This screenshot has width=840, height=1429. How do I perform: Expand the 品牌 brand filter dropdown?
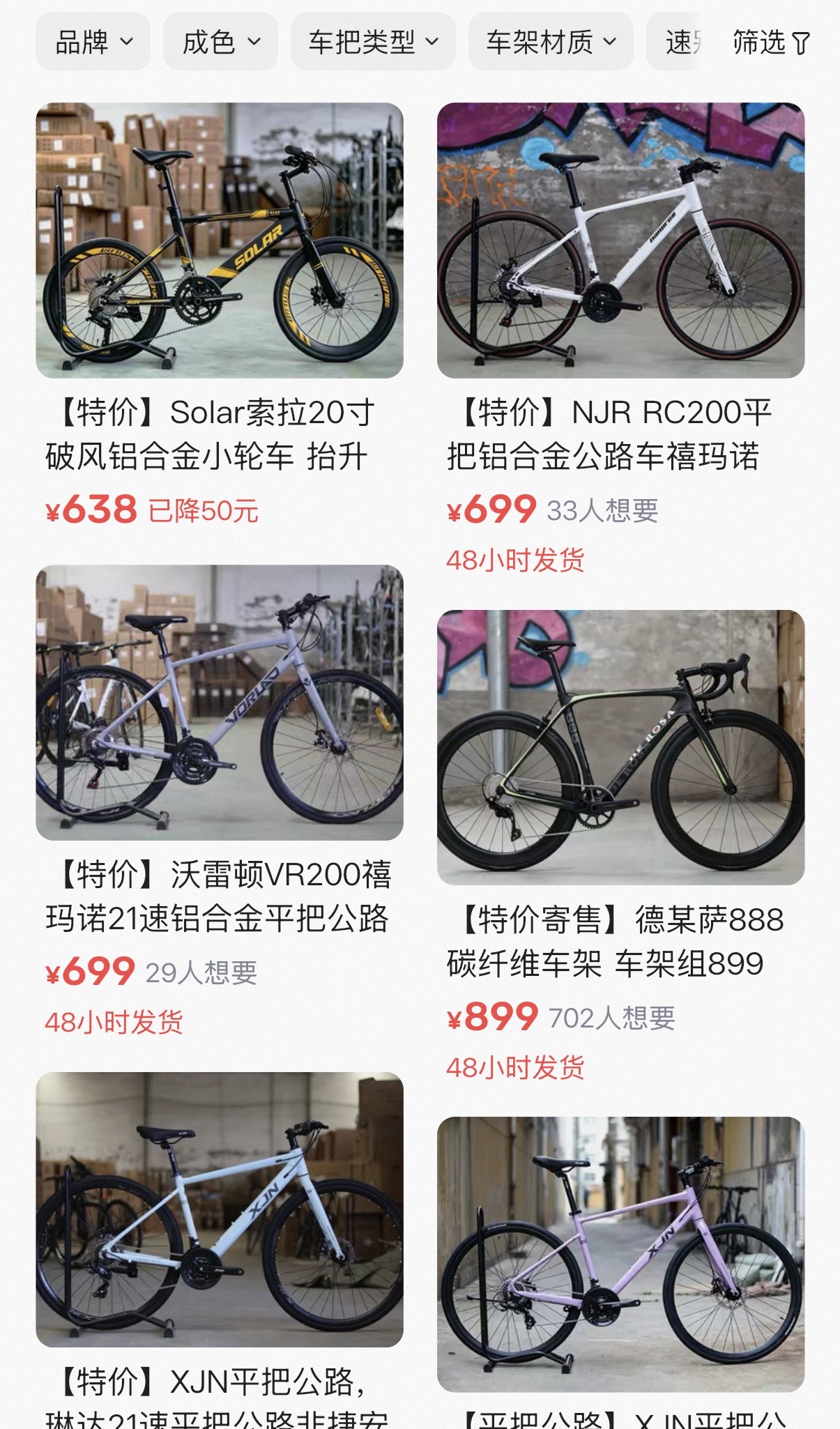[93, 42]
